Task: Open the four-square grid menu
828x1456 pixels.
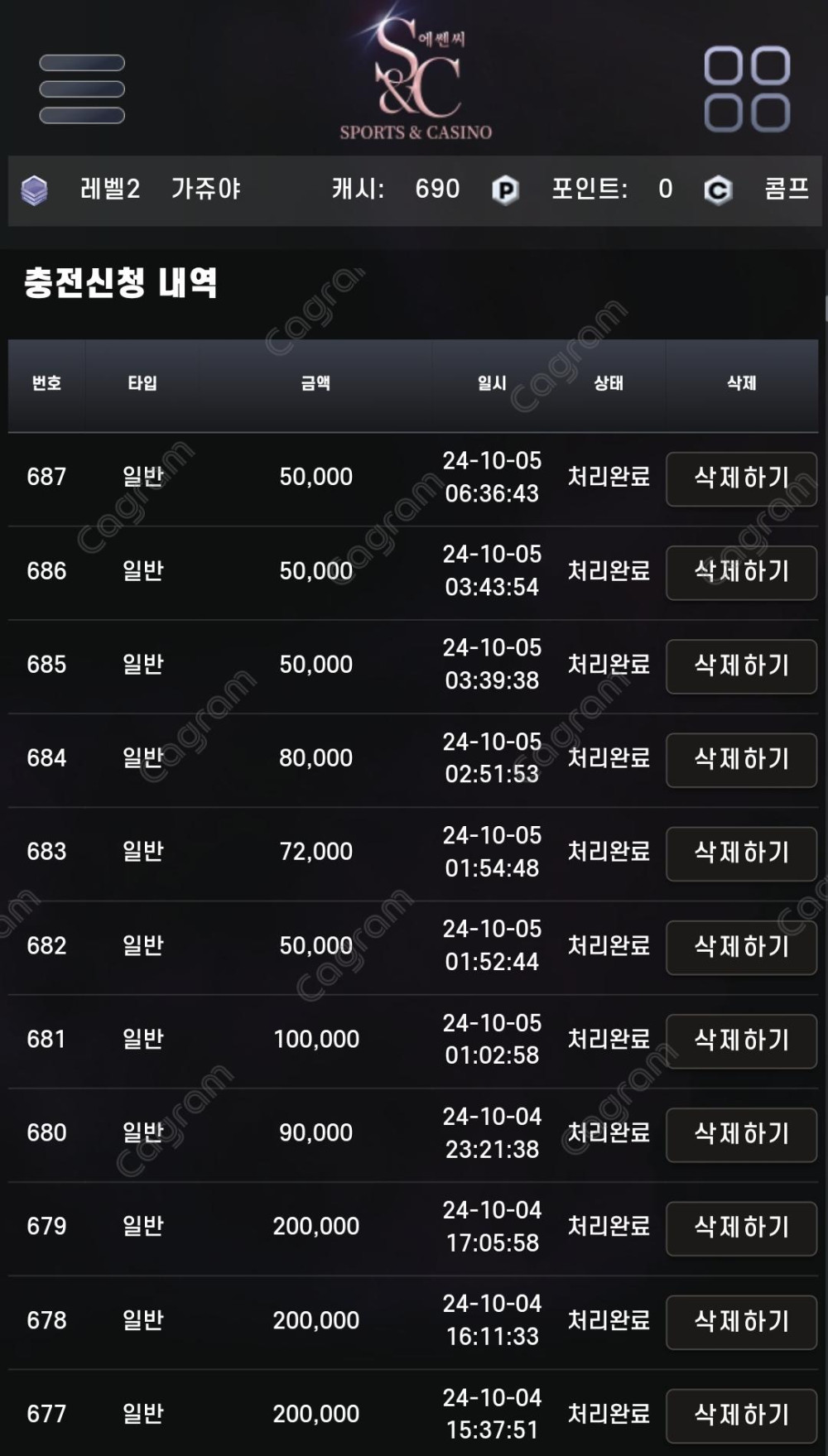Action: pos(747,89)
